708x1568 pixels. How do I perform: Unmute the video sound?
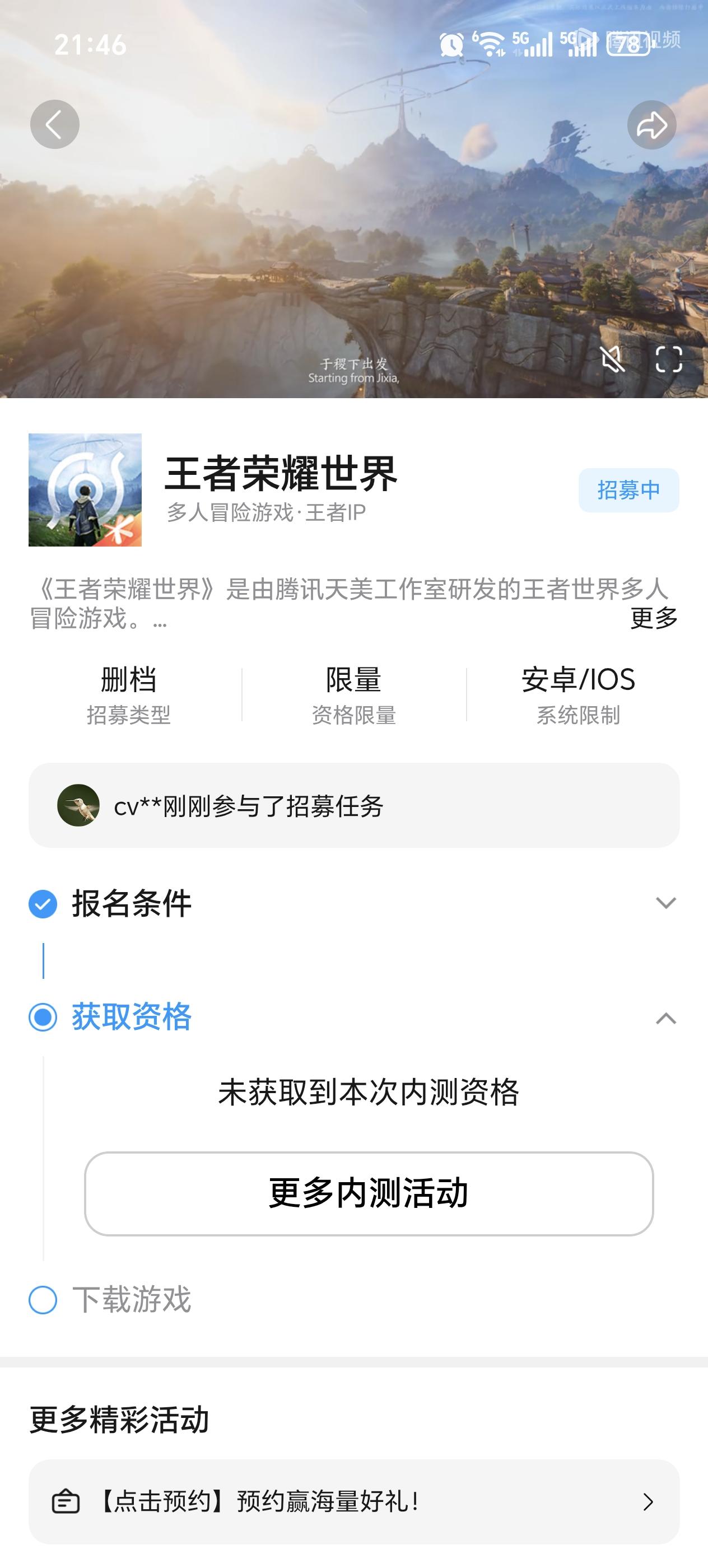click(x=612, y=358)
